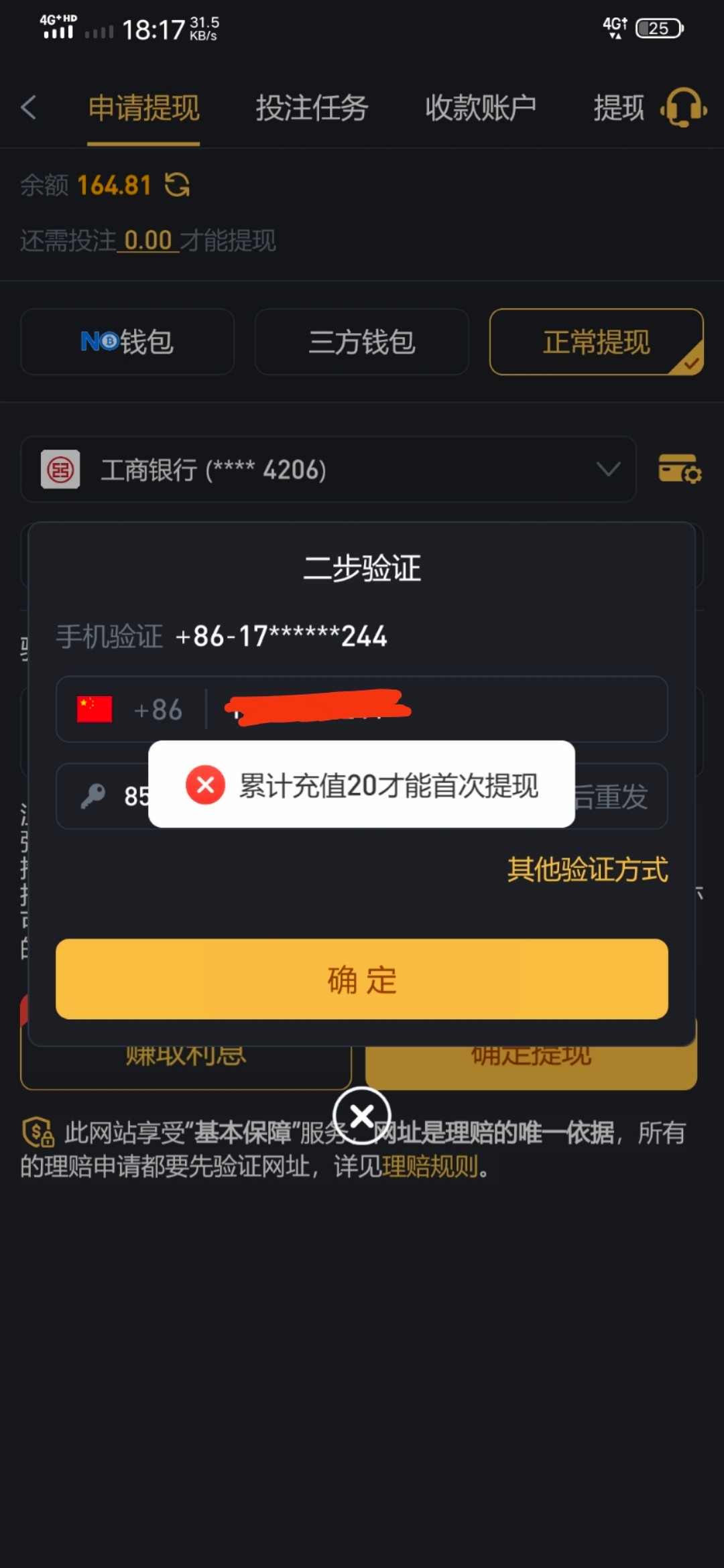Switch to the 收款账户 tab
This screenshot has width=724, height=1568.
tap(481, 108)
